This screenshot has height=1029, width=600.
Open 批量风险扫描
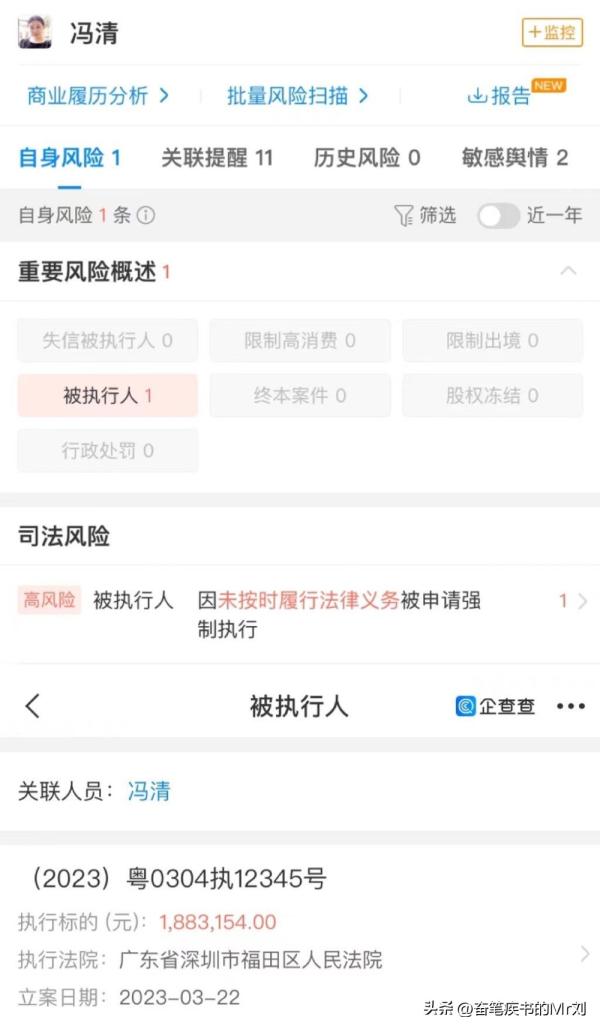(x=297, y=96)
